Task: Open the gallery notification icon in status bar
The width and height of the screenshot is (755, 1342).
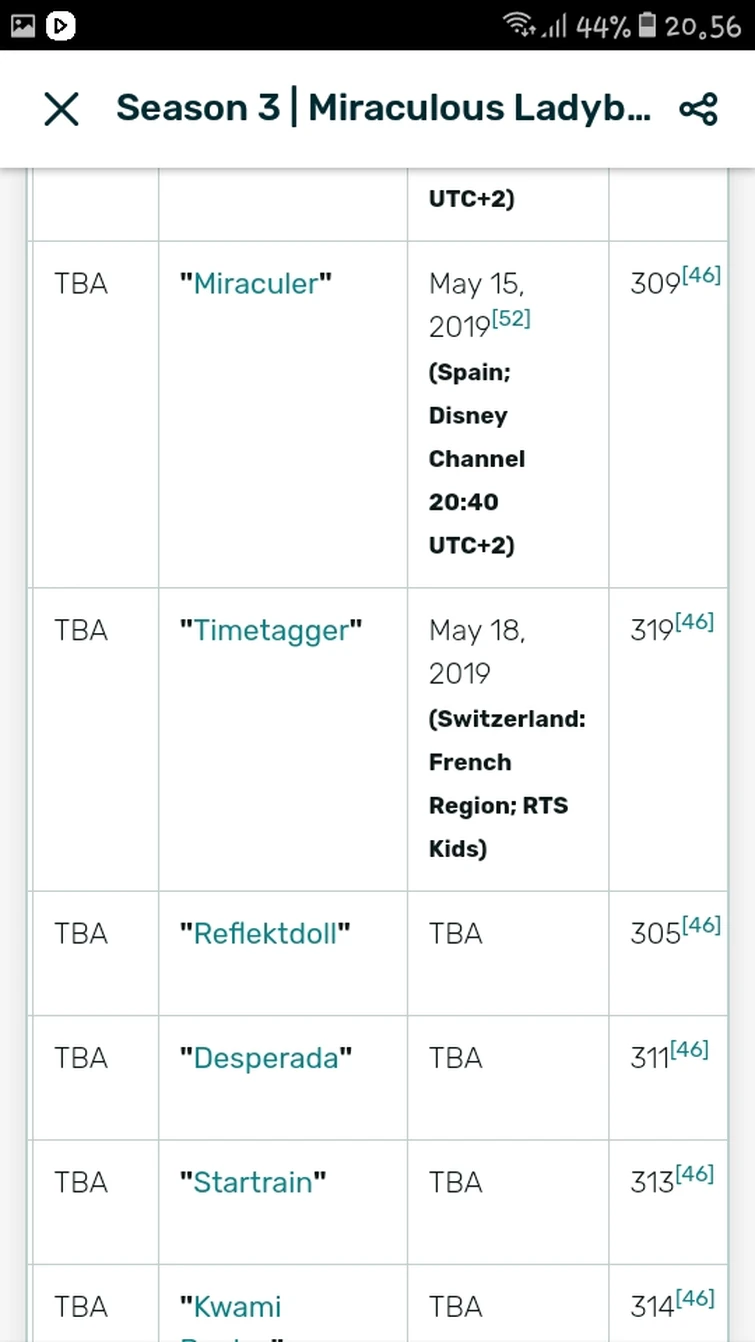Action: click(x=22, y=25)
